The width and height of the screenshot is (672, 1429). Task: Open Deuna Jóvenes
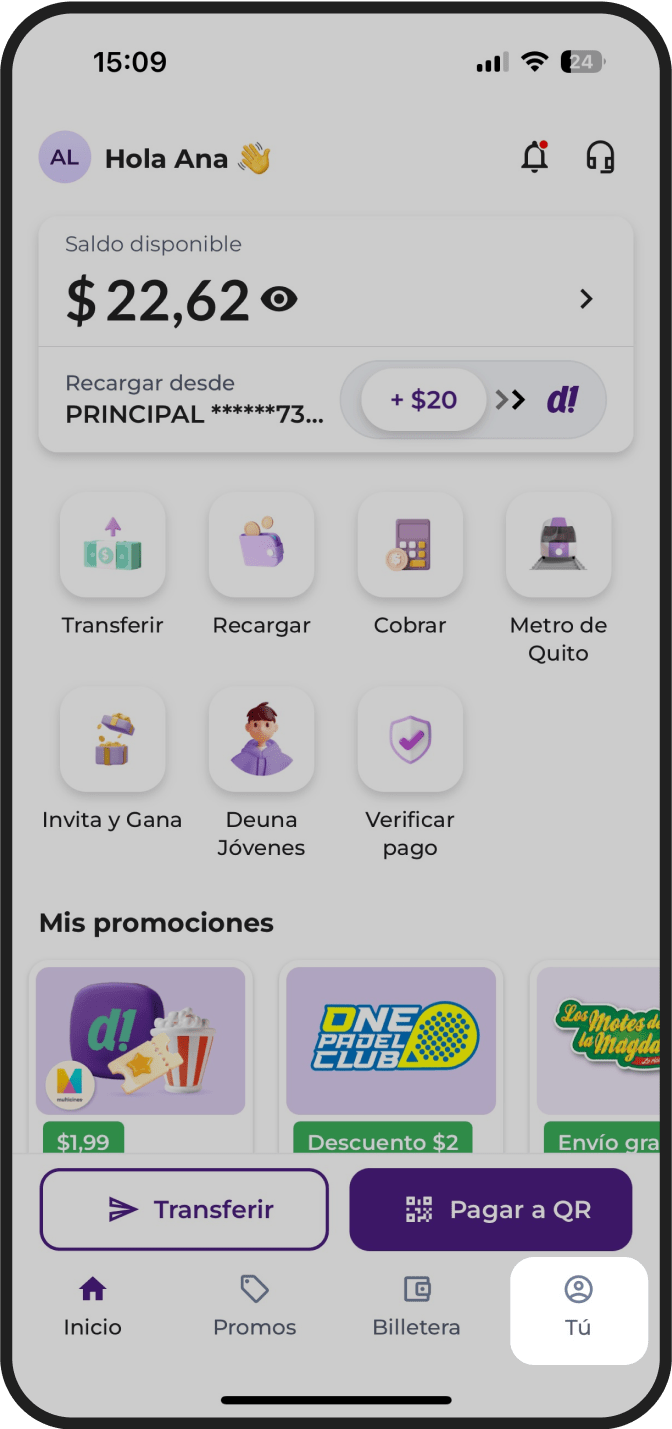[x=261, y=739]
